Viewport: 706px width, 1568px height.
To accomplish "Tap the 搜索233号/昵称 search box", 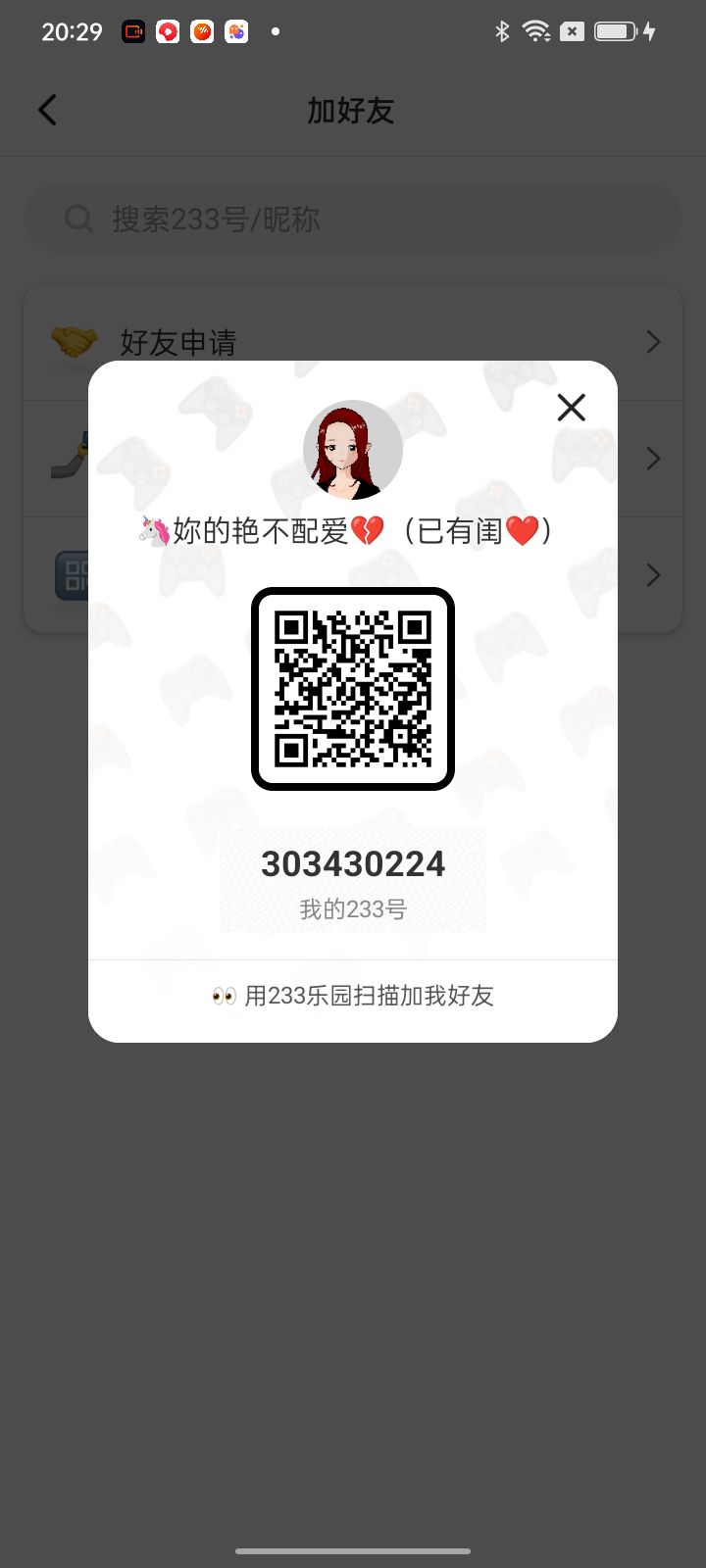I will click(353, 219).
